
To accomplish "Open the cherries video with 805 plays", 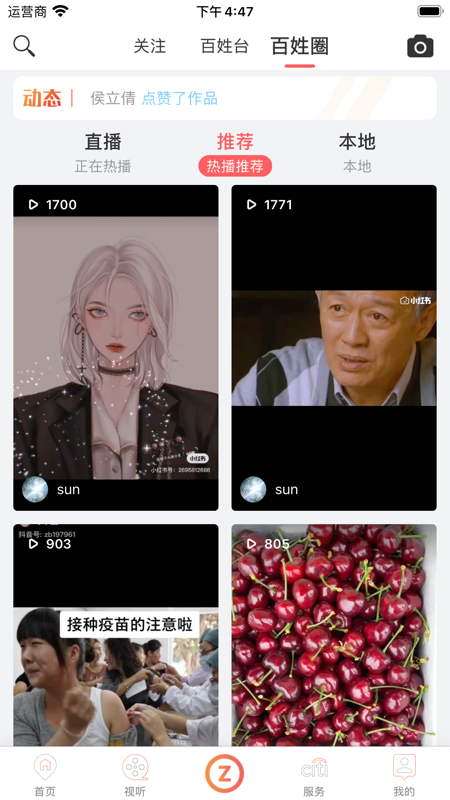I will 334,635.
